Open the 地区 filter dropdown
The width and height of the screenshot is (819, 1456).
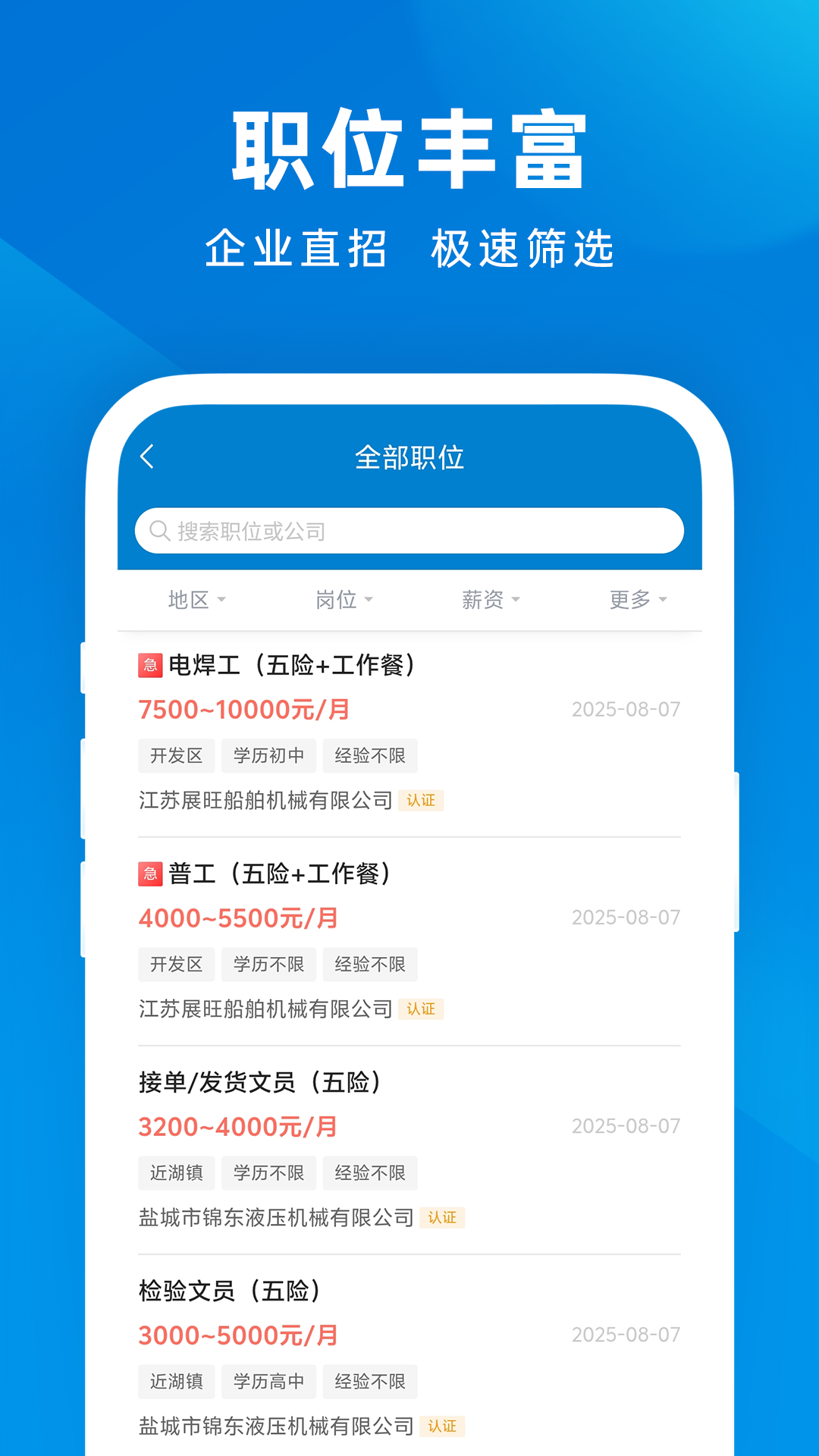click(196, 599)
